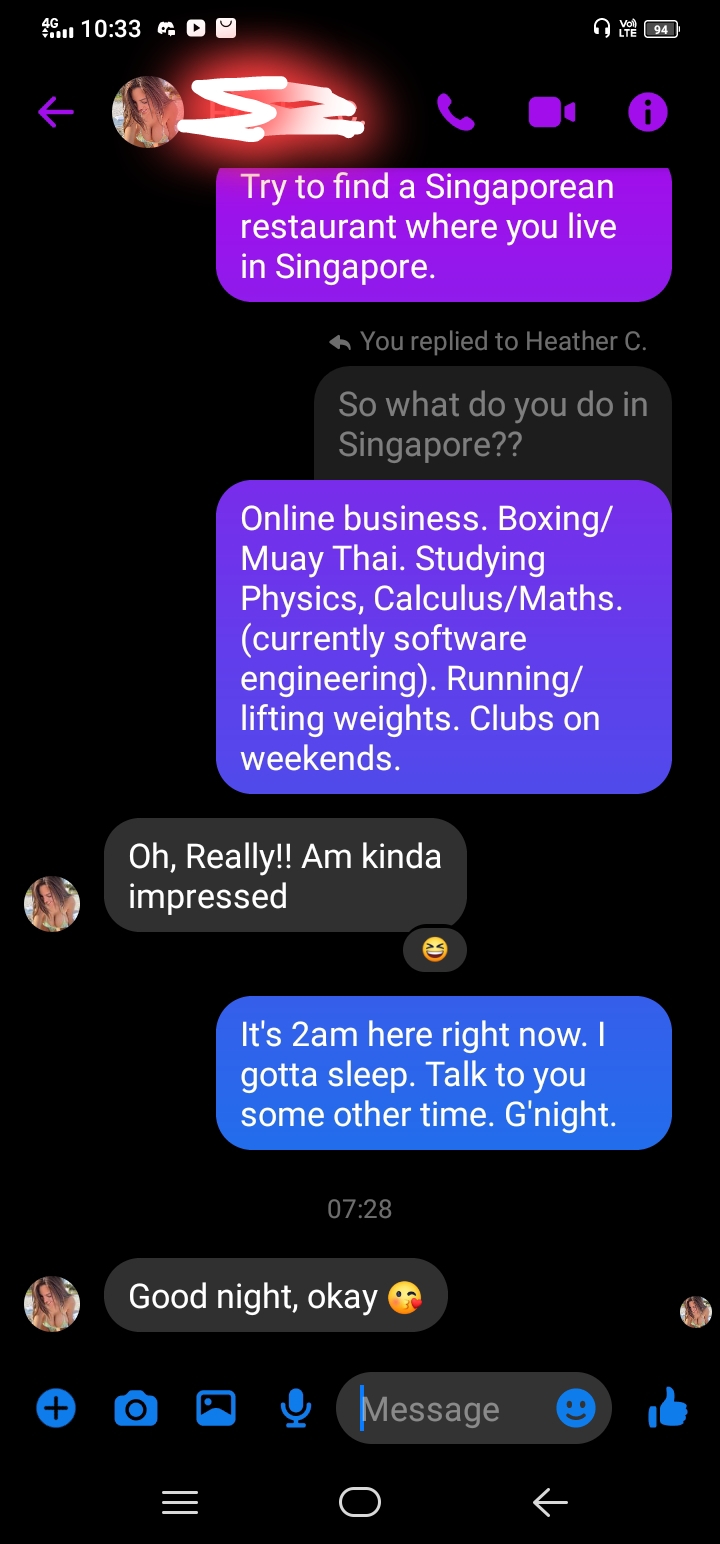
Task: Open the emoji picker
Action: click(576, 1409)
